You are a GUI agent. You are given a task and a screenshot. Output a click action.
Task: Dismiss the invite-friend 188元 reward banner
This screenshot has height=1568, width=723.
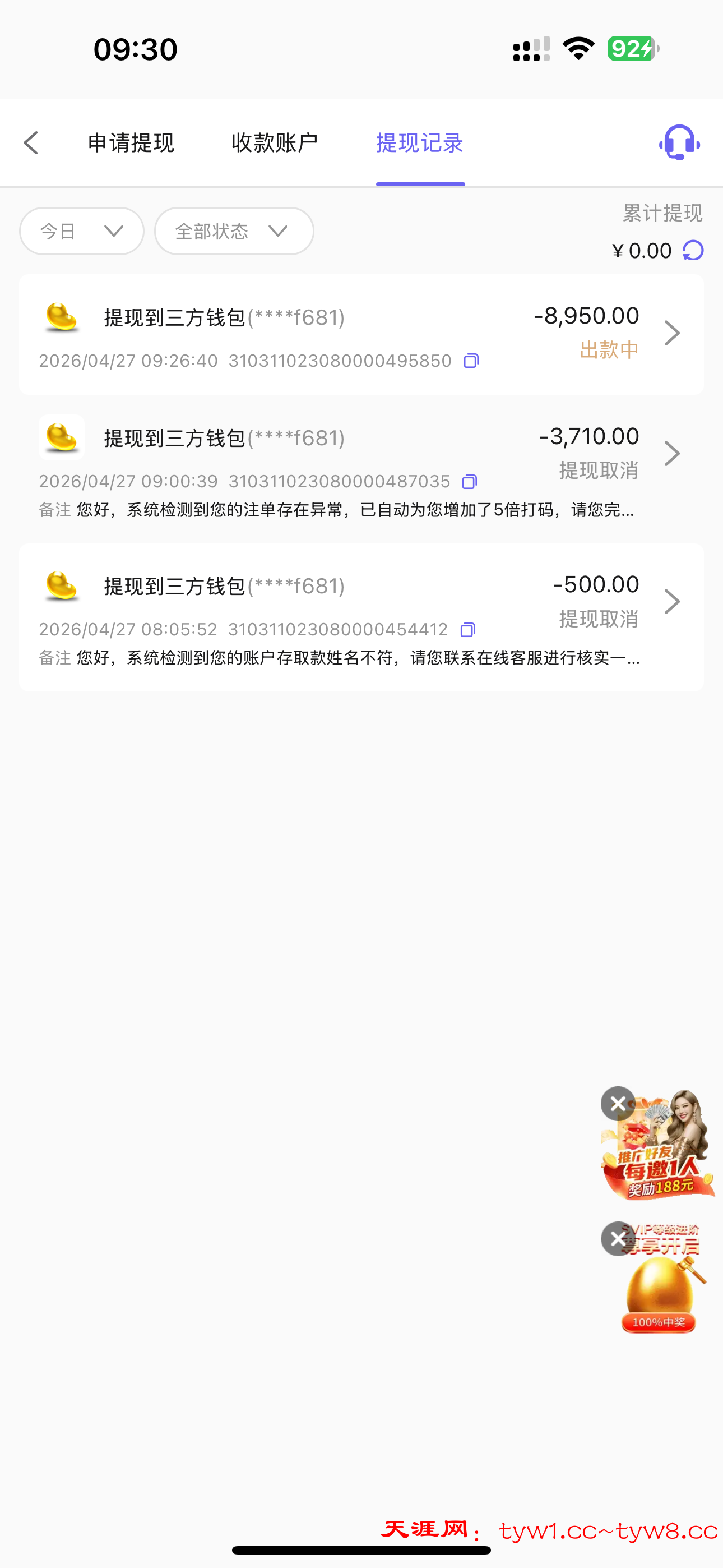(x=618, y=1104)
